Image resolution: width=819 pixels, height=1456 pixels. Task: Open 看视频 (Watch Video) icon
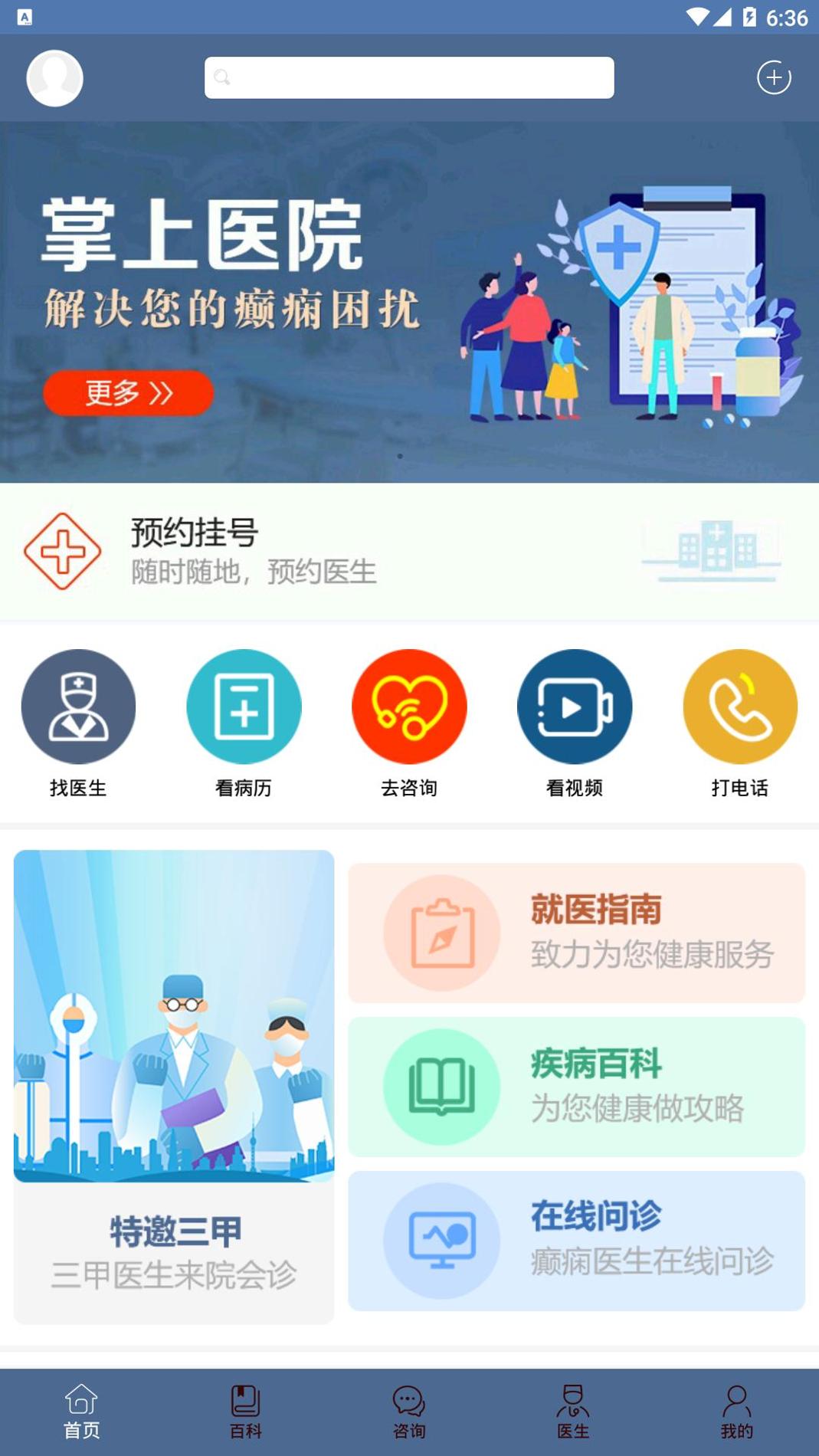point(575,707)
